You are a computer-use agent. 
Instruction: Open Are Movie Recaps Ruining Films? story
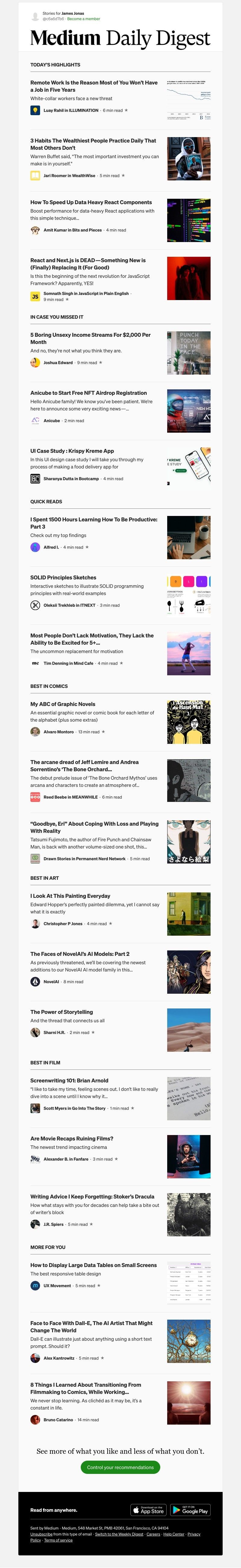[72, 1138]
